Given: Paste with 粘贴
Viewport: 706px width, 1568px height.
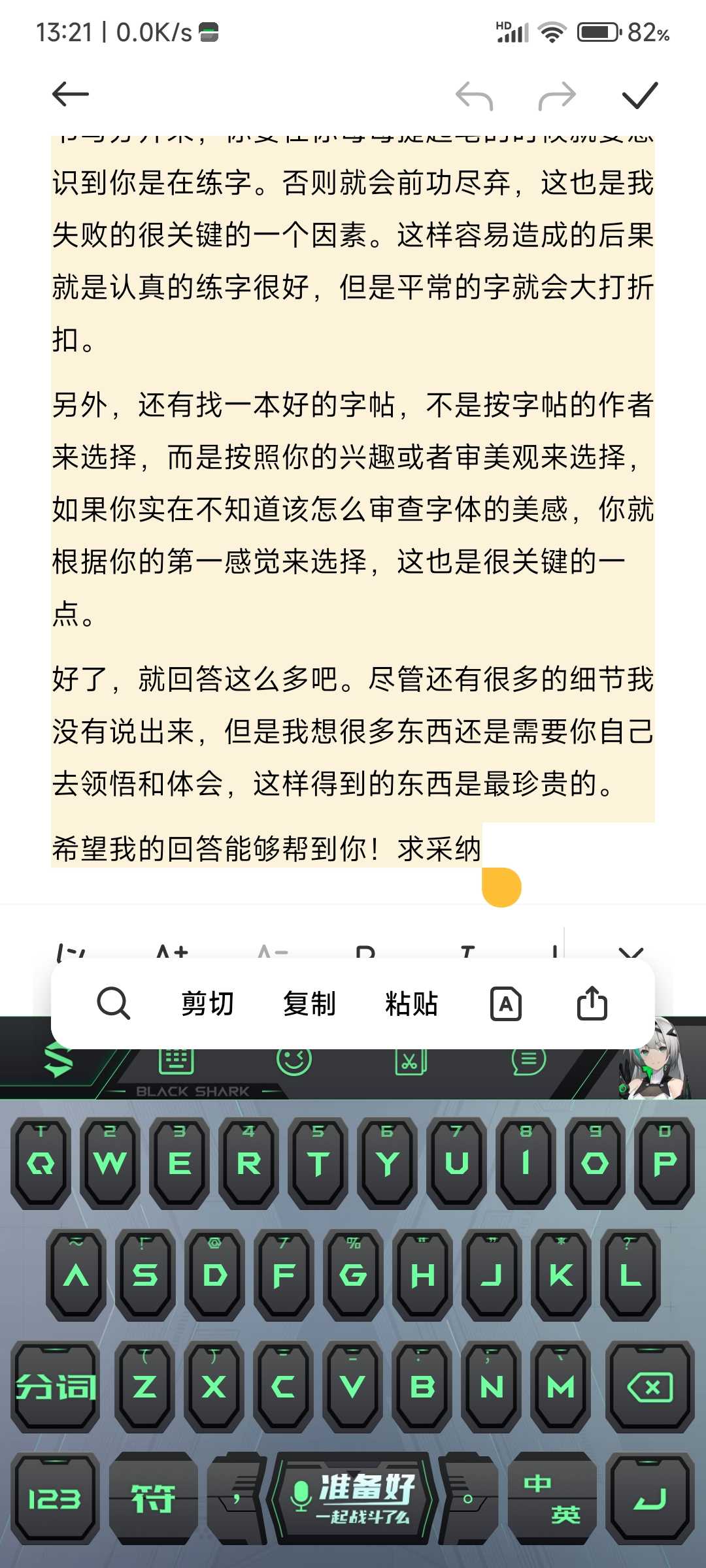Looking at the screenshot, I should pyautogui.click(x=411, y=1004).
